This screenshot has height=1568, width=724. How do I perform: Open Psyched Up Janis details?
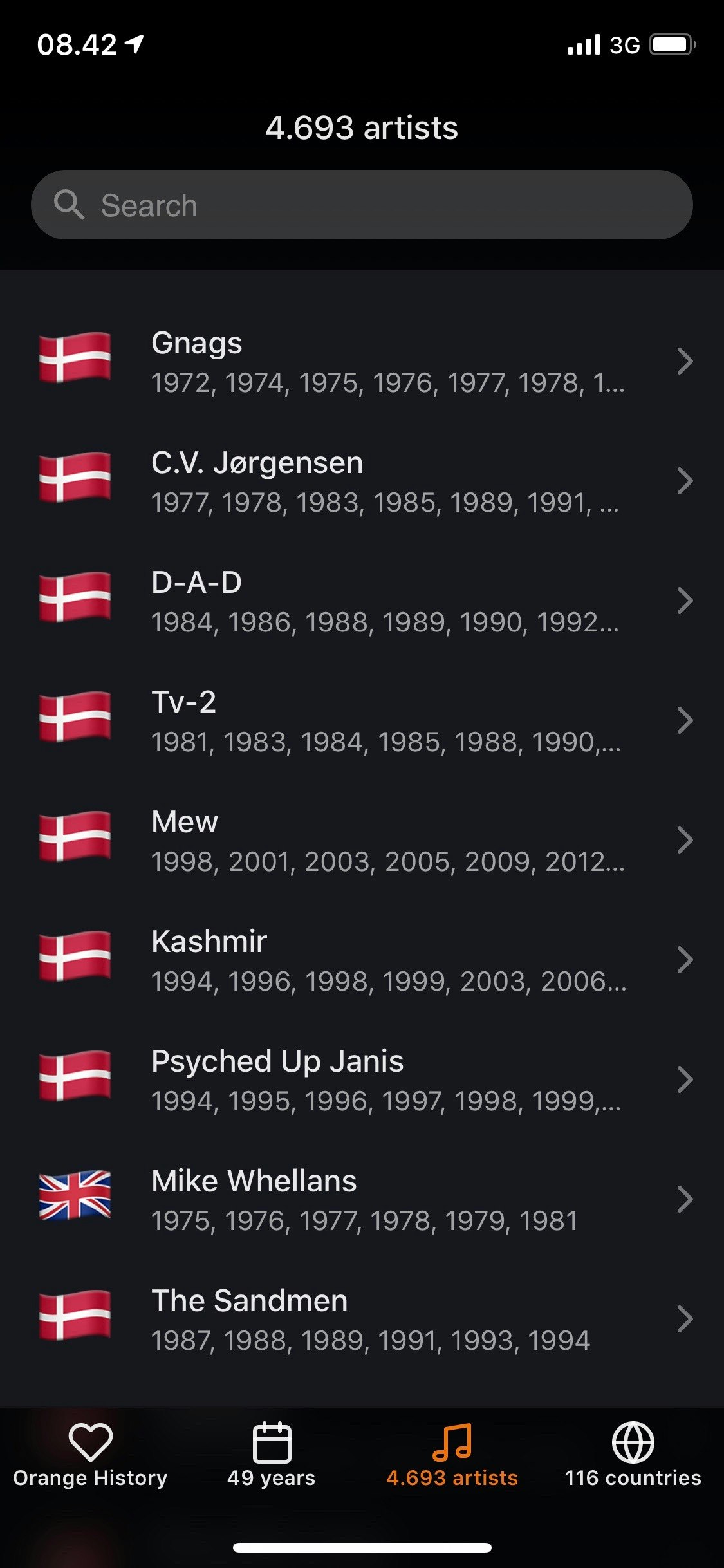(362, 1080)
